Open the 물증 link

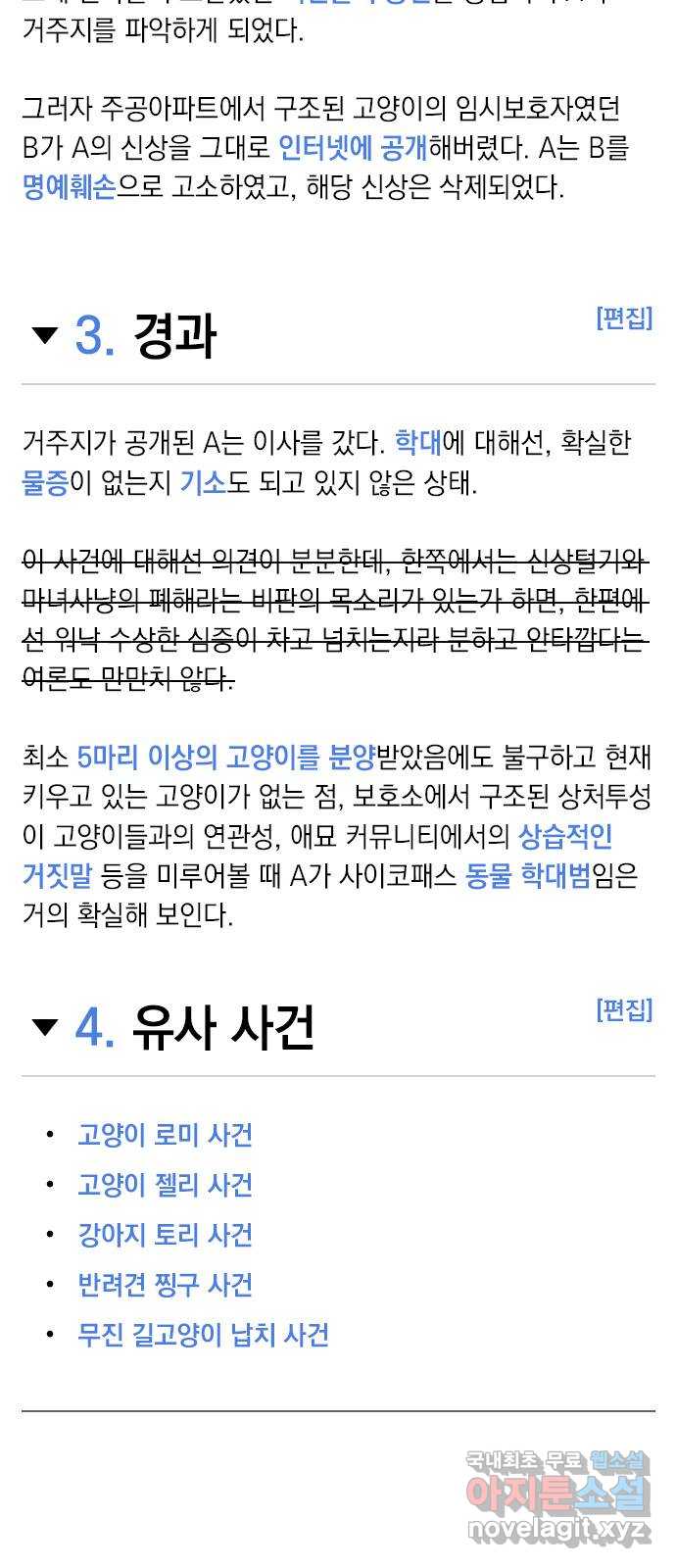click(x=45, y=483)
